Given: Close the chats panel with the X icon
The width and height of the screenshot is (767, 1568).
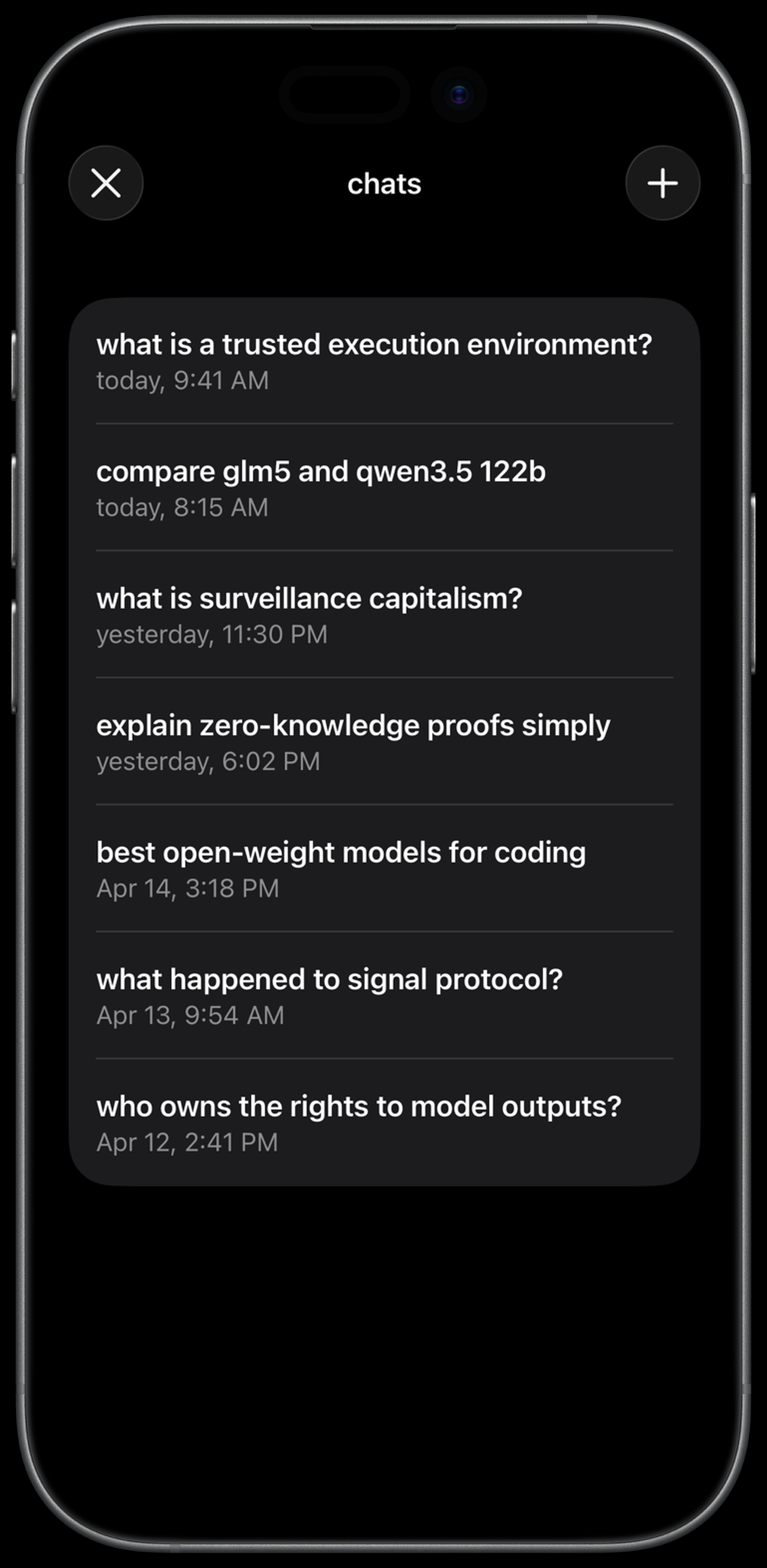Looking at the screenshot, I should [106, 184].
